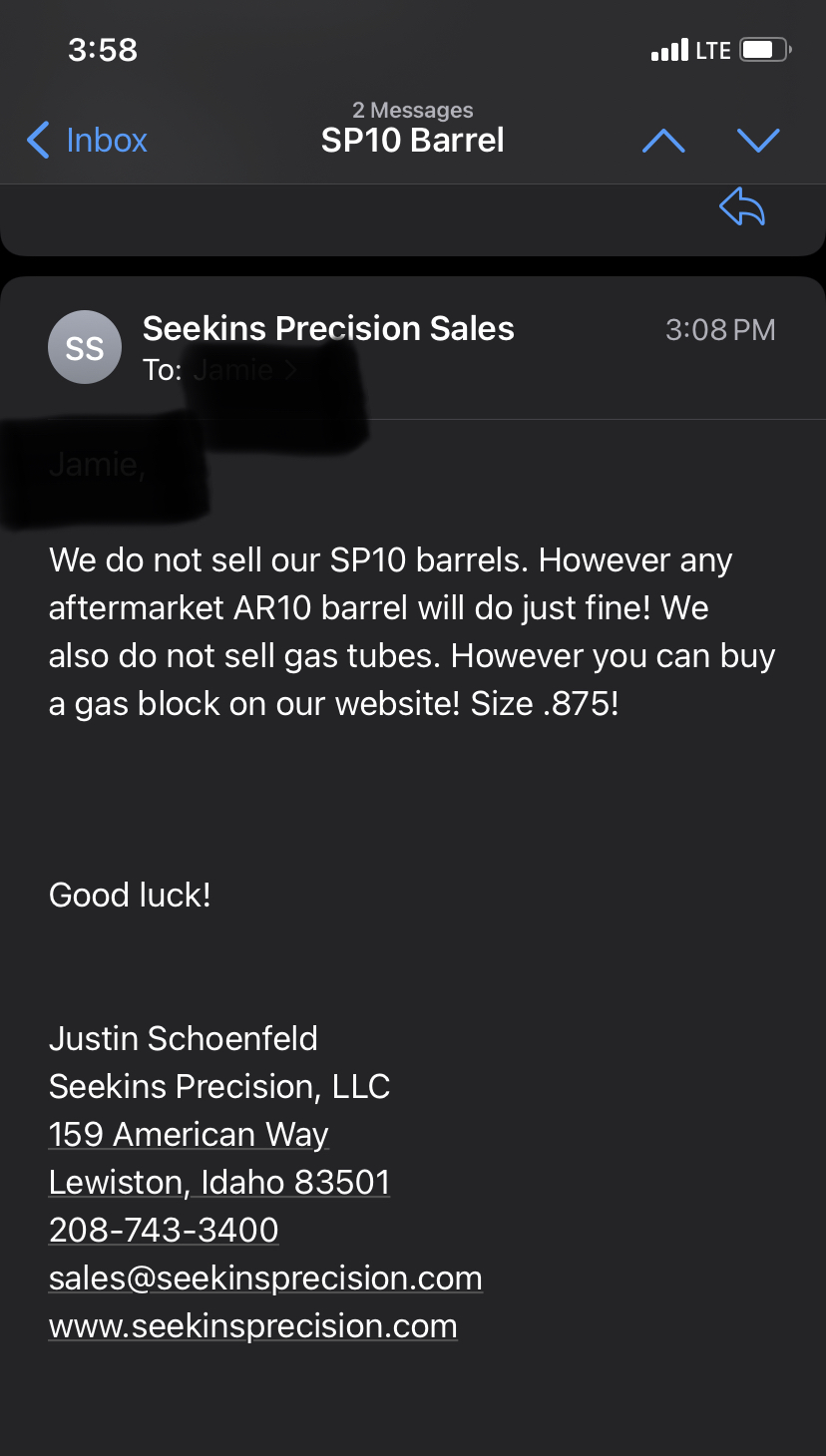Show the next message with down arrow

tap(758, 141)
